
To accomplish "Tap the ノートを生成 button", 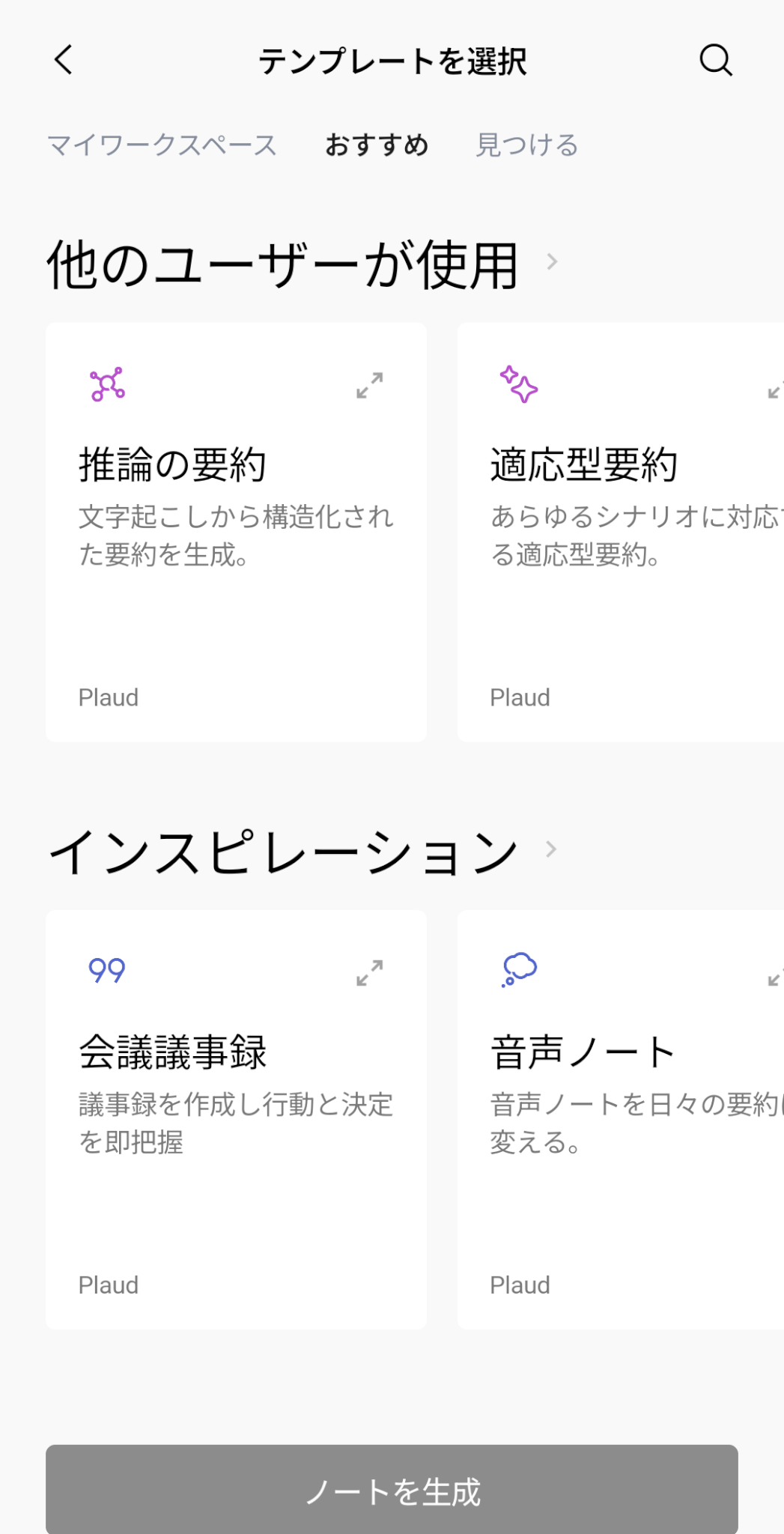I will click(x=392, y=1491).
